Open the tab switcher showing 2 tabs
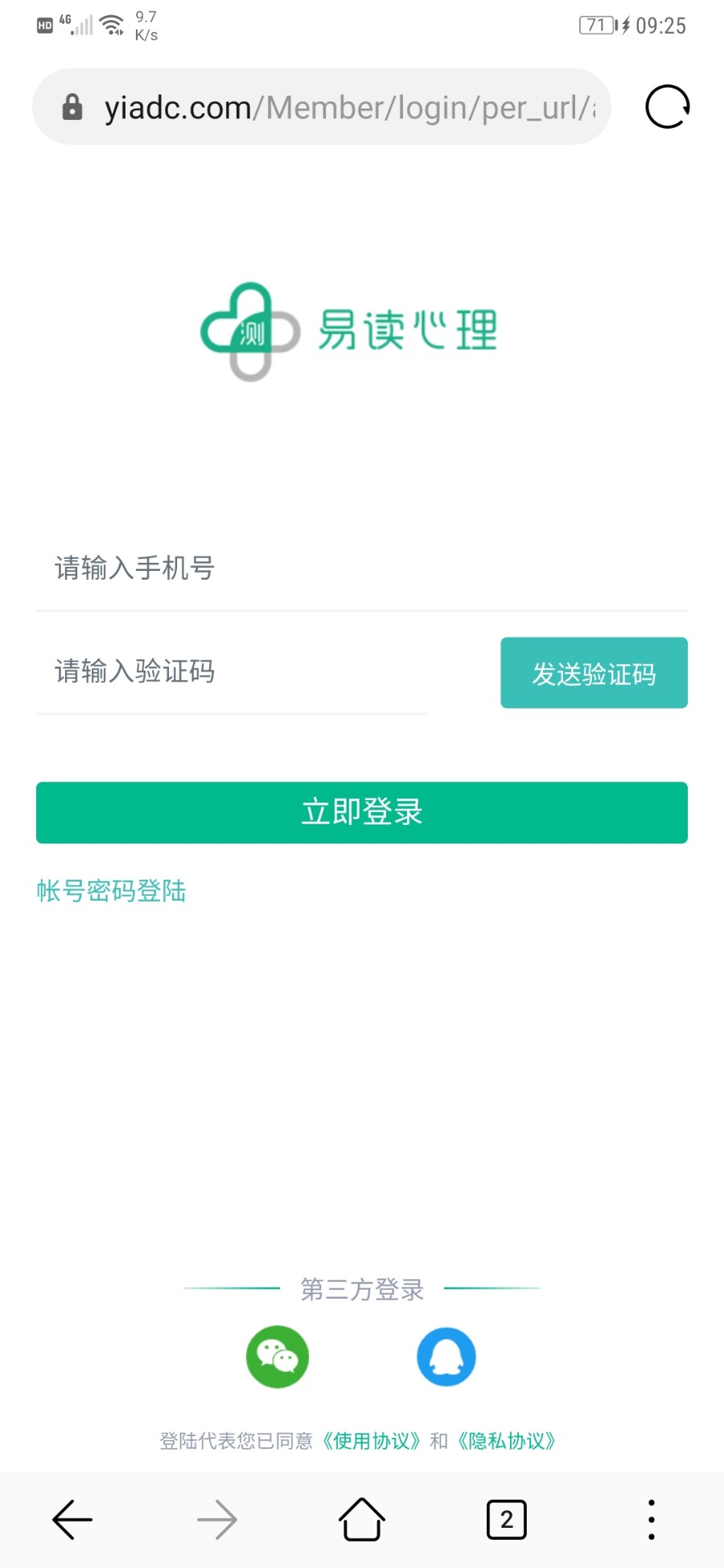The image size is (724, 1568). (506, 1519)
